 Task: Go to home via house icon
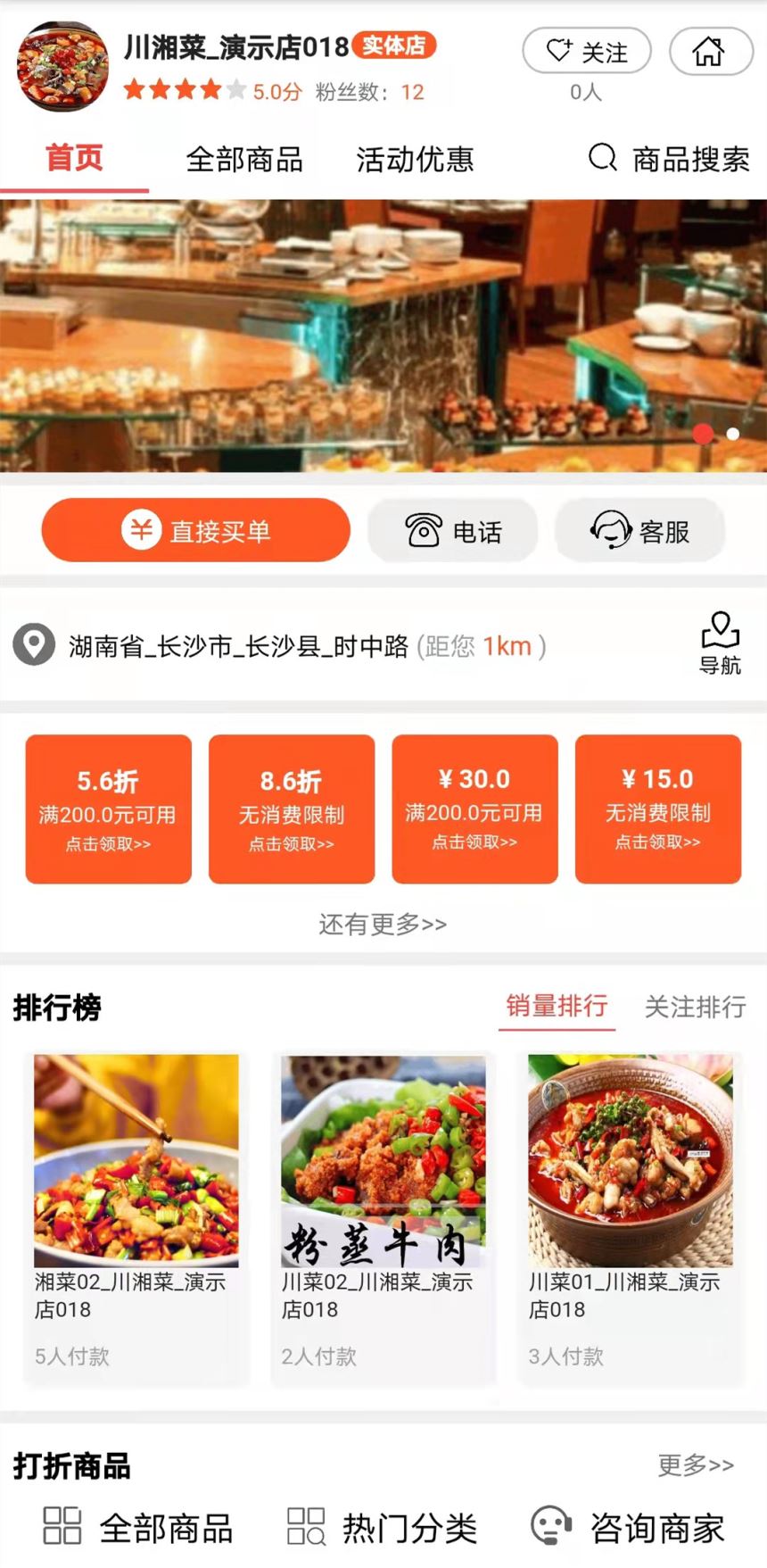tap(710, 51)
